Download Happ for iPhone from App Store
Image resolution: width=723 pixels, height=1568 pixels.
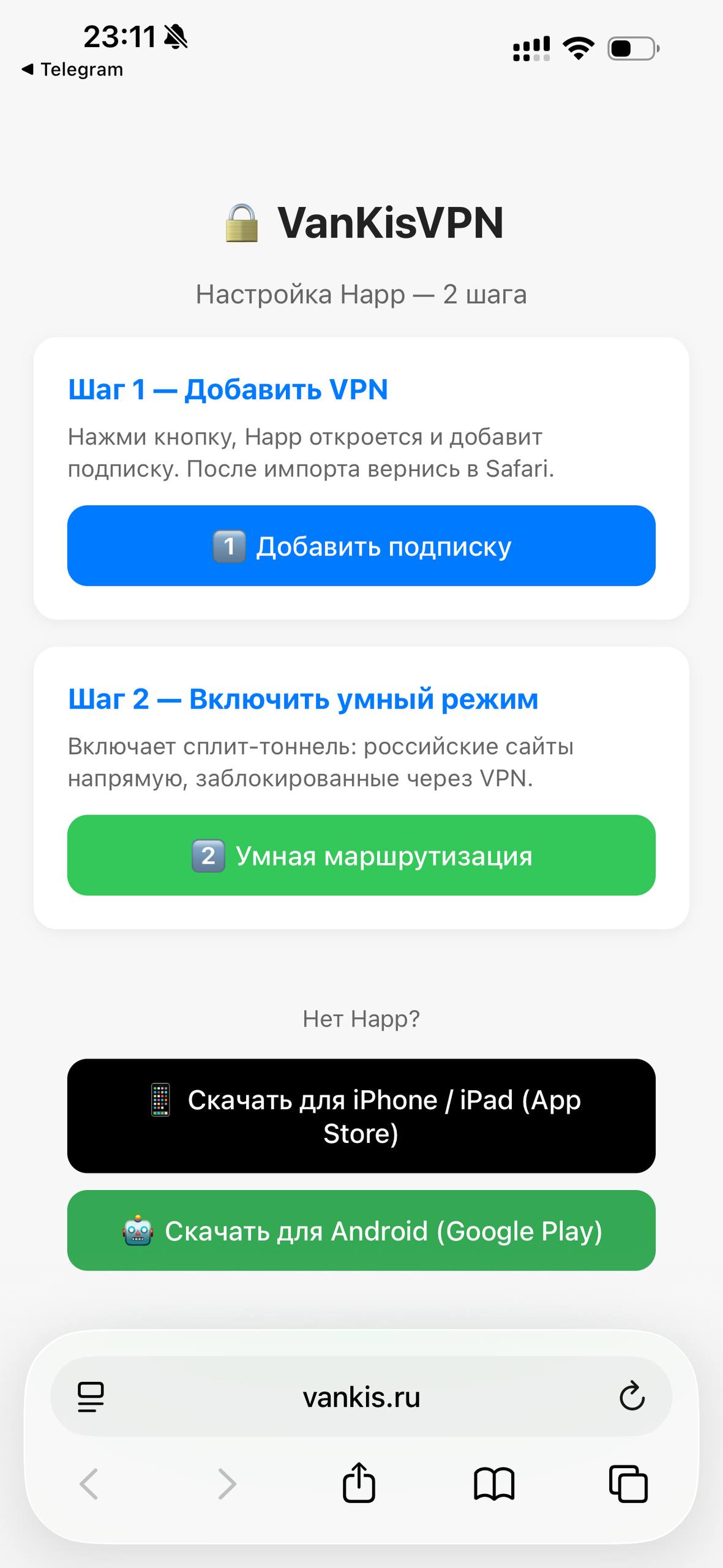tap(361, 1116)
